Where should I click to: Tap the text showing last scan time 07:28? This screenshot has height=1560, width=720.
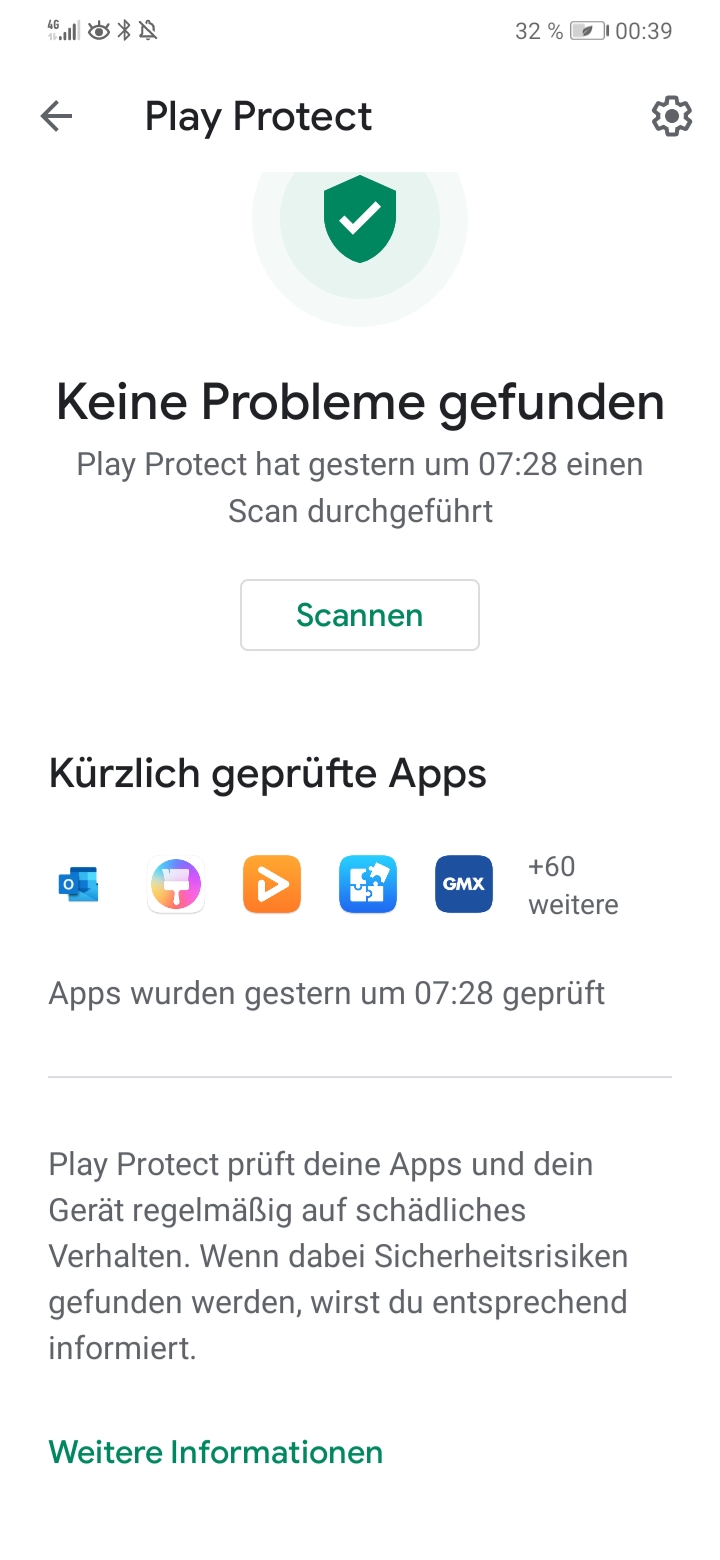tap(360, 487)
